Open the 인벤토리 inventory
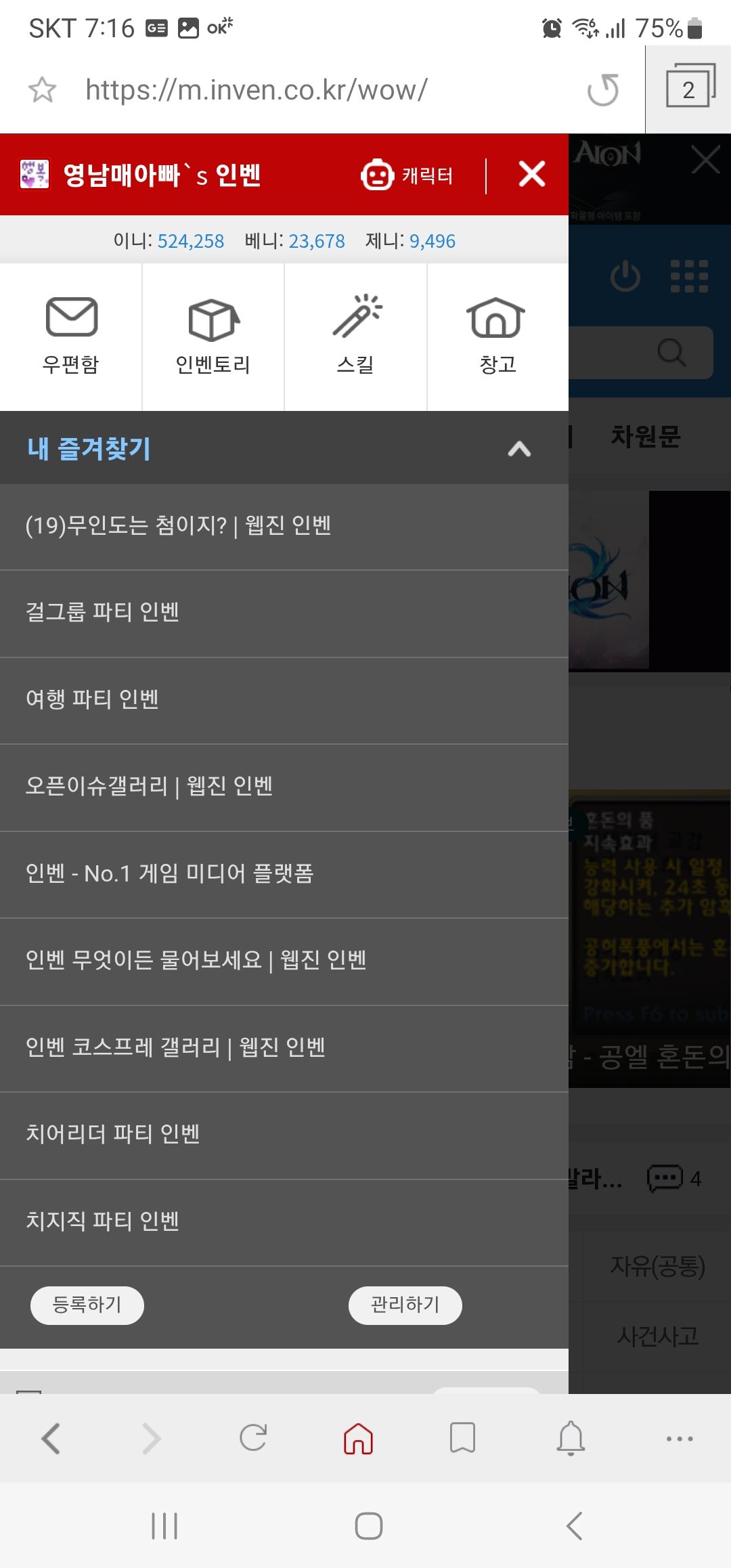Image resolution: width=731 pixels, height=1568 pixels. click(213, 336)
